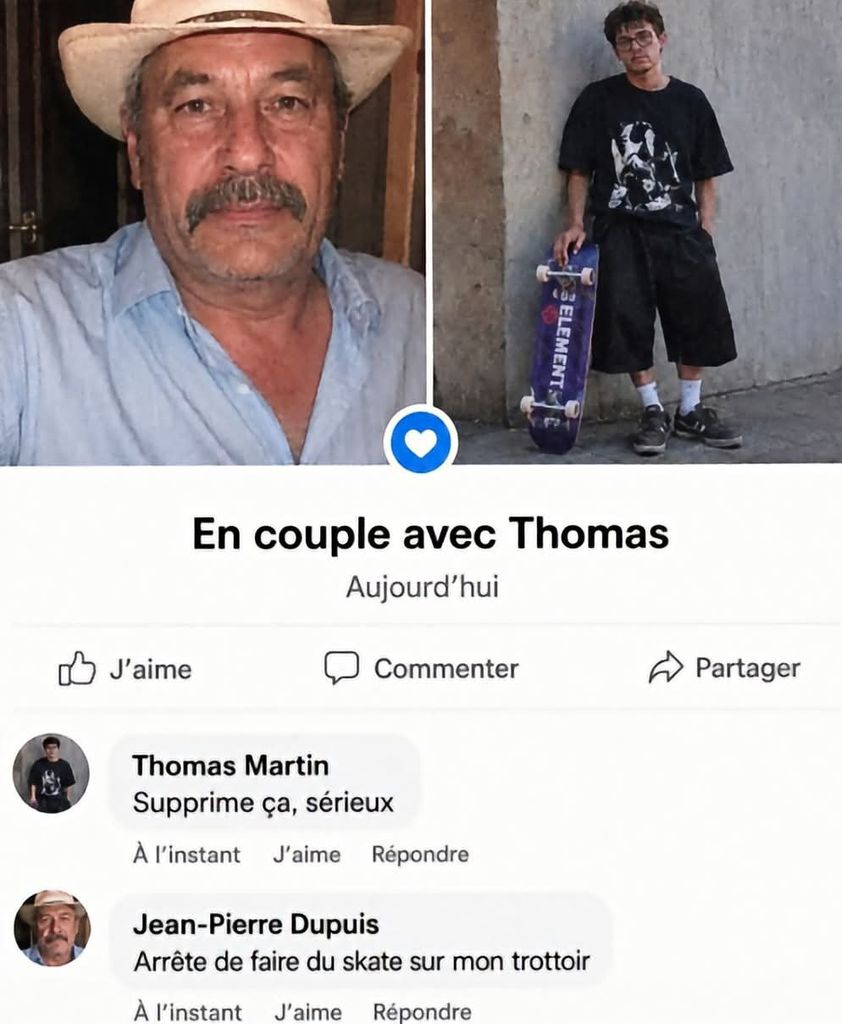Like the En couple avec Thomas post
This screenshot has height=1024, width=842.
(125, 669)
